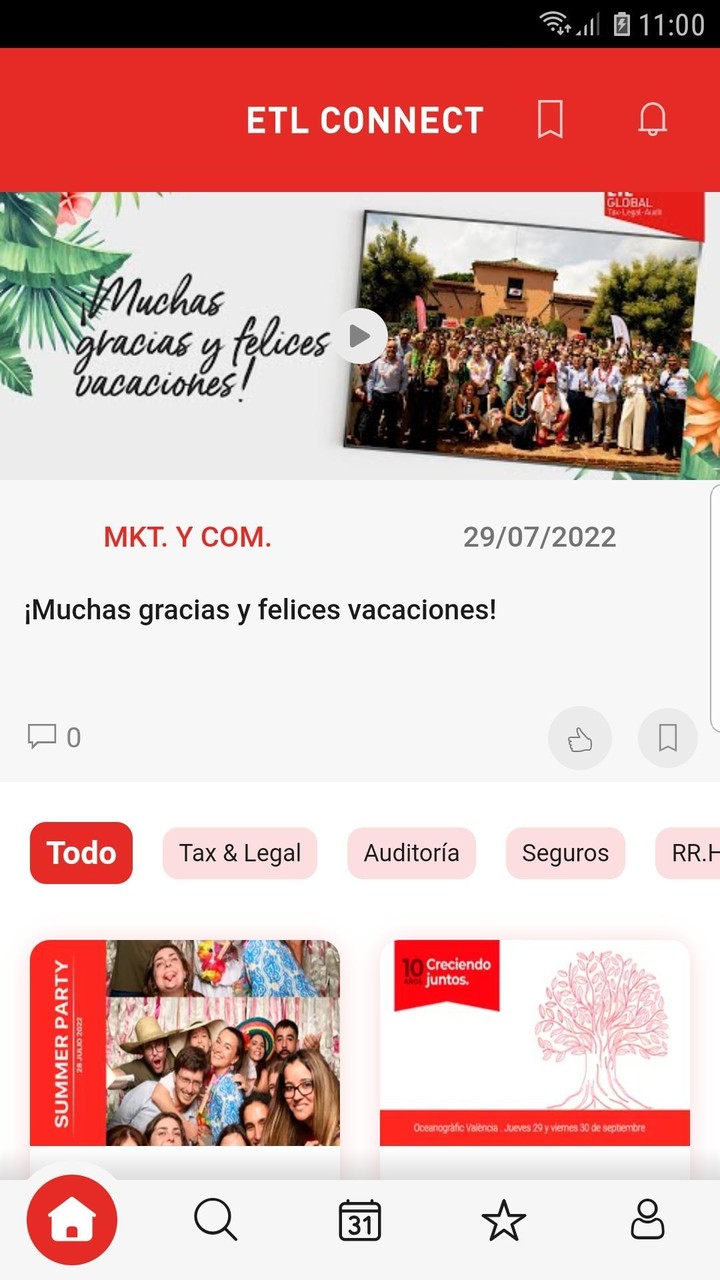
Task: Play the vacation video
Action: point(360,336)
